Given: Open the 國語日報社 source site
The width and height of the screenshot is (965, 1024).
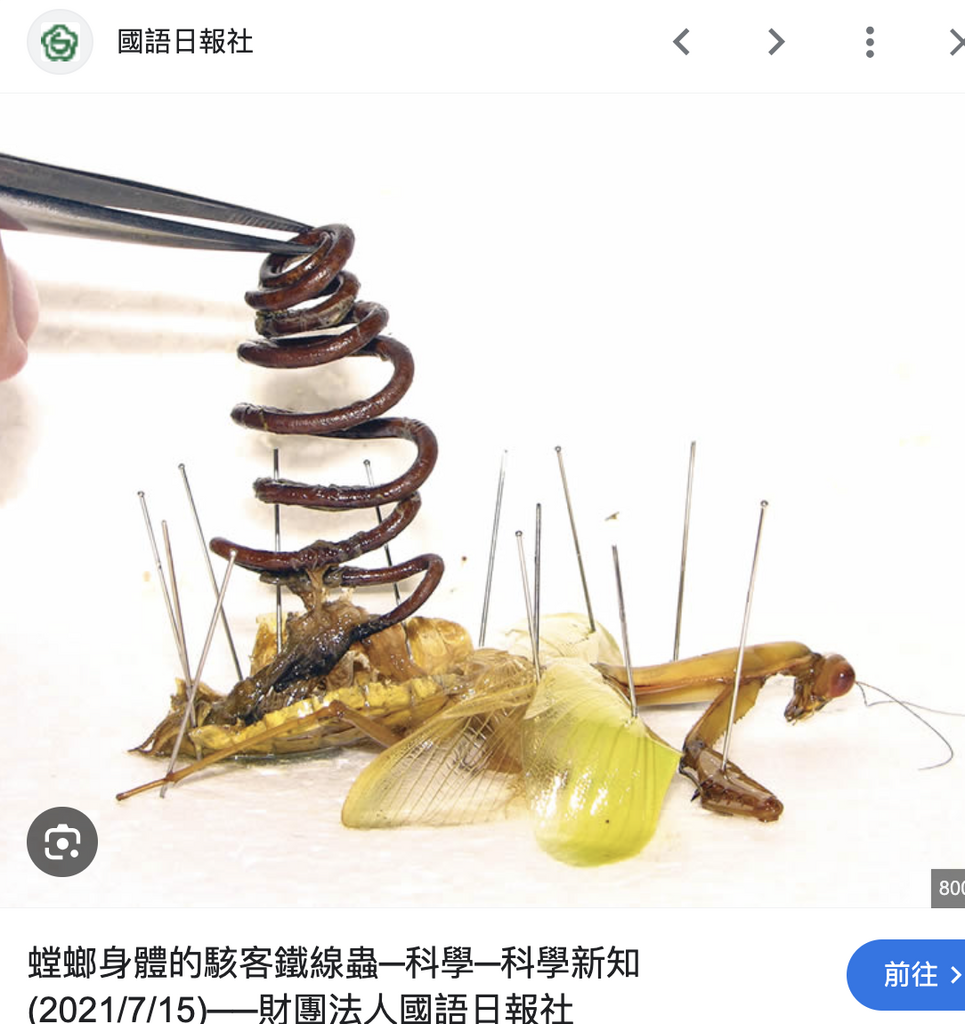Looking at the screenshot, I should point(185,42).
